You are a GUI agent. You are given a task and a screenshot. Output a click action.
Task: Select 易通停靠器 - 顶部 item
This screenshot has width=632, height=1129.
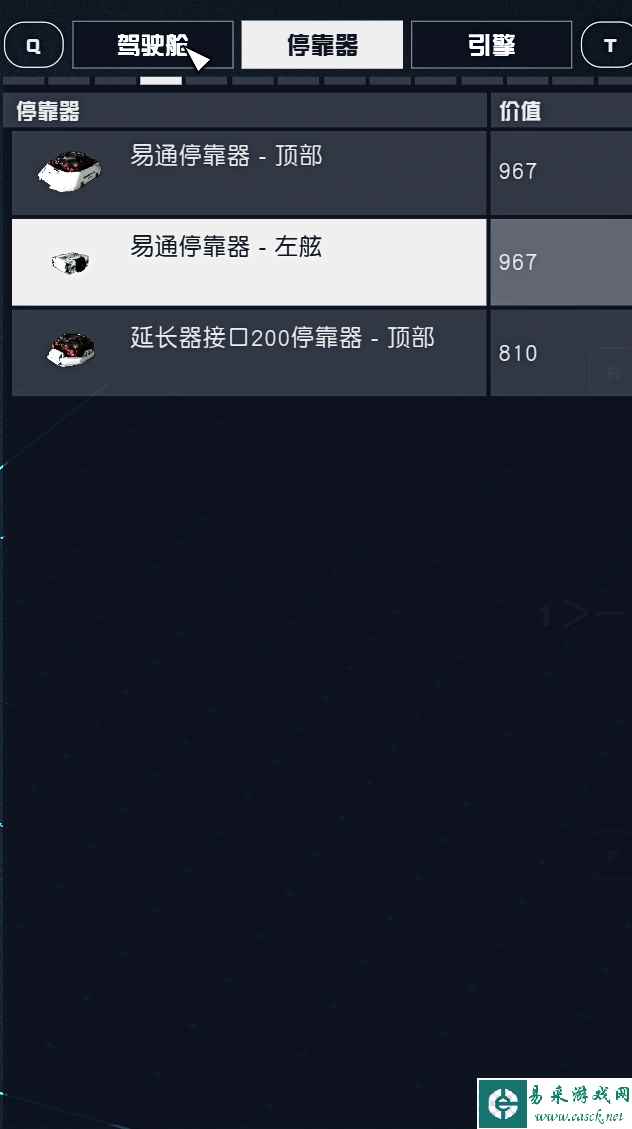[249, 172]
